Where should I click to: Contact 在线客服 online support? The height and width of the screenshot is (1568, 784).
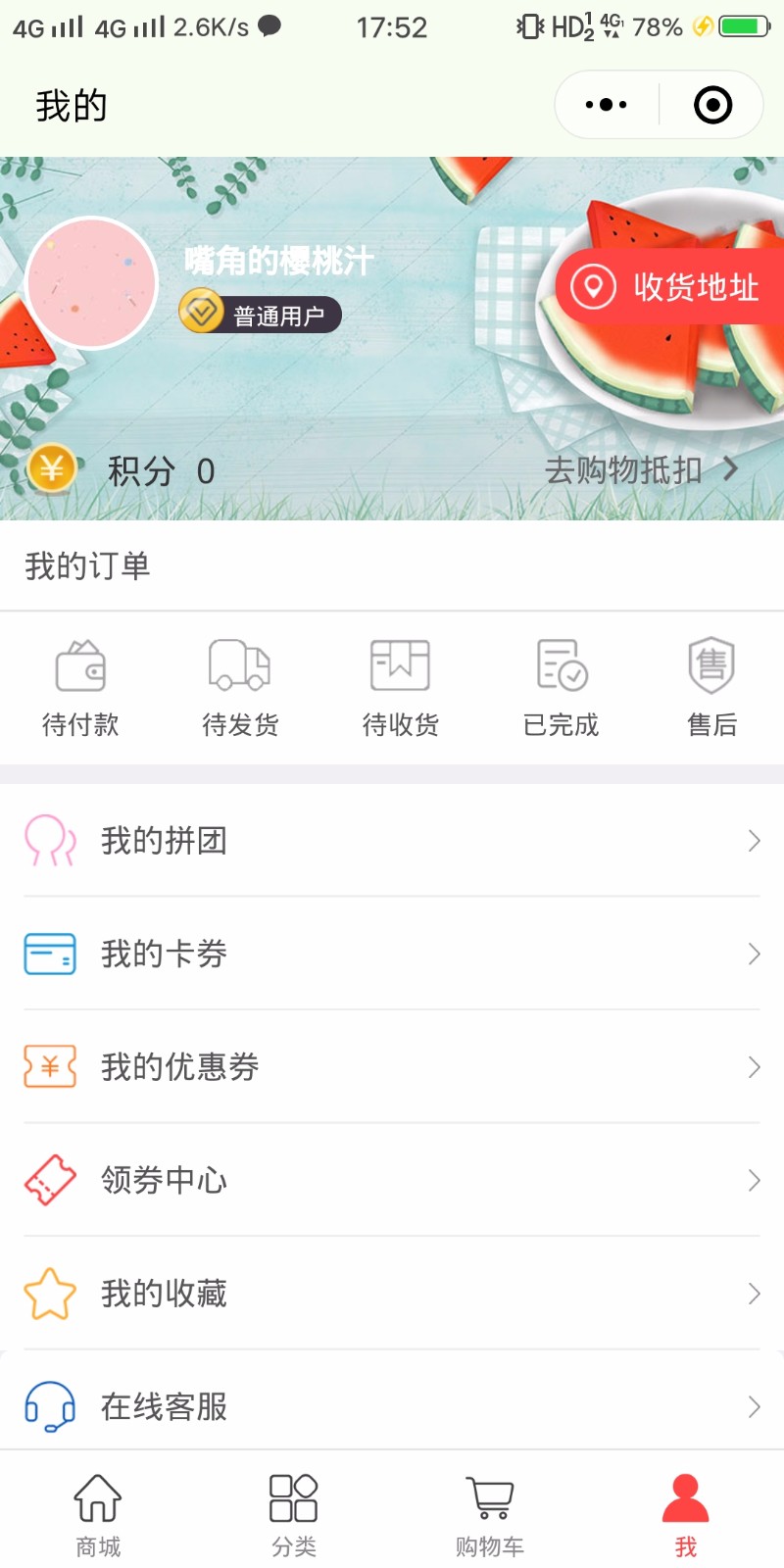tap(392, 1406)
